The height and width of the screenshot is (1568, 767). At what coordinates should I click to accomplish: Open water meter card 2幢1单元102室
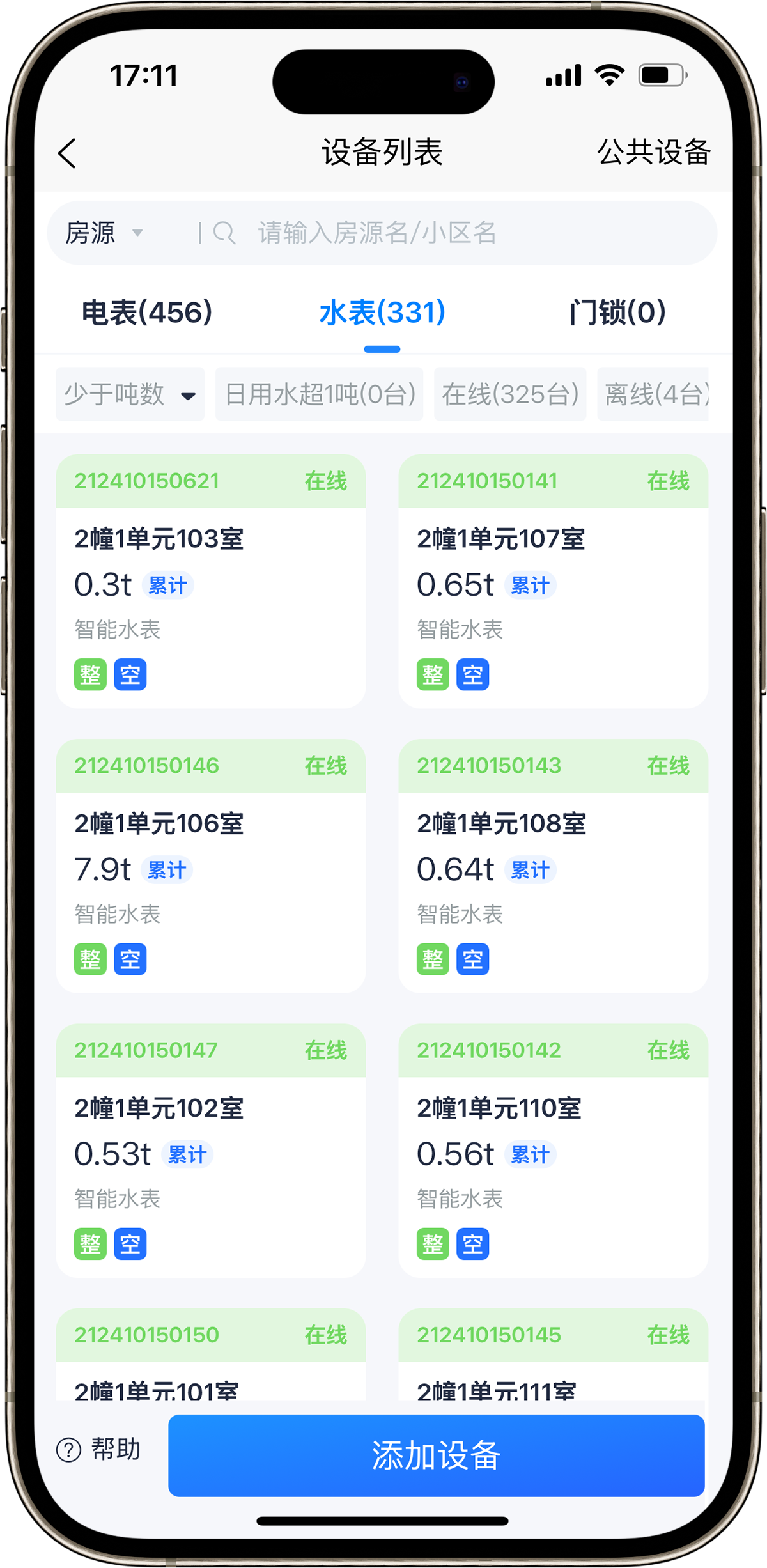(211, 1151)
